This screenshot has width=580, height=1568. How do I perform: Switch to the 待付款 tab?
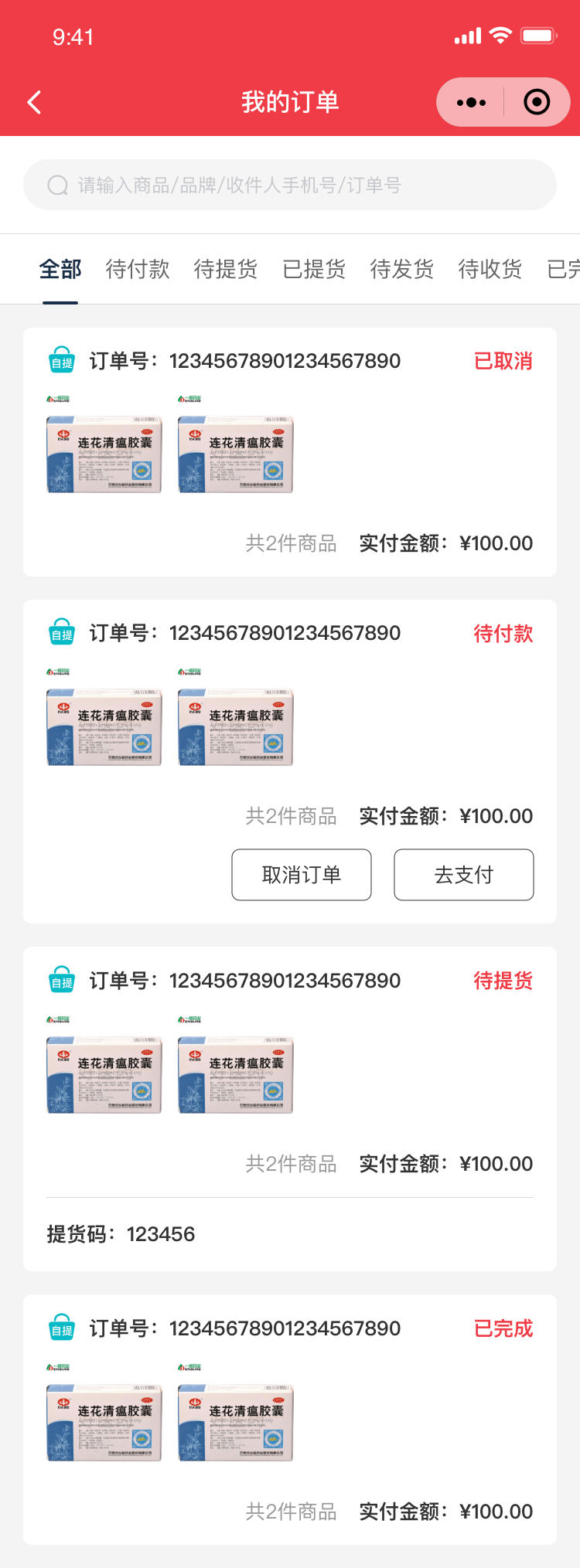(138, 269)
